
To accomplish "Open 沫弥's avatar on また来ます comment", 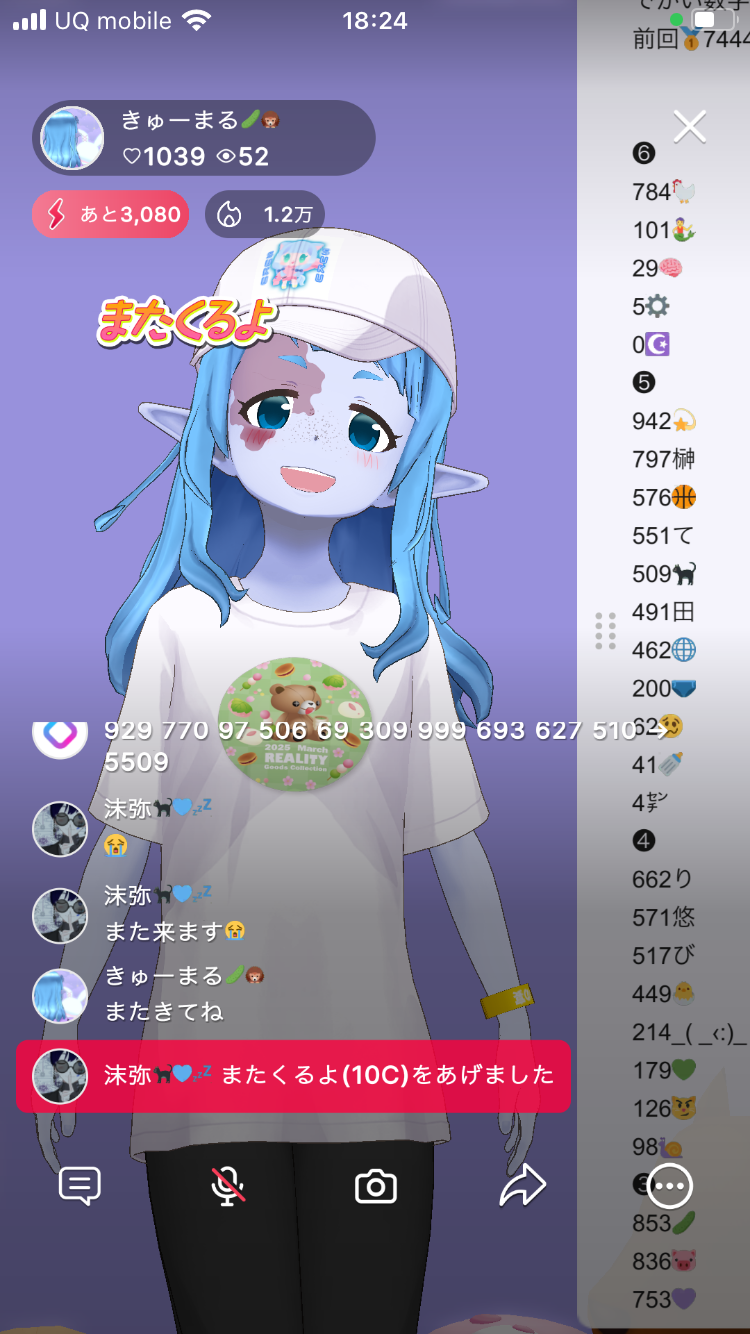I will (x=61, y=915).
